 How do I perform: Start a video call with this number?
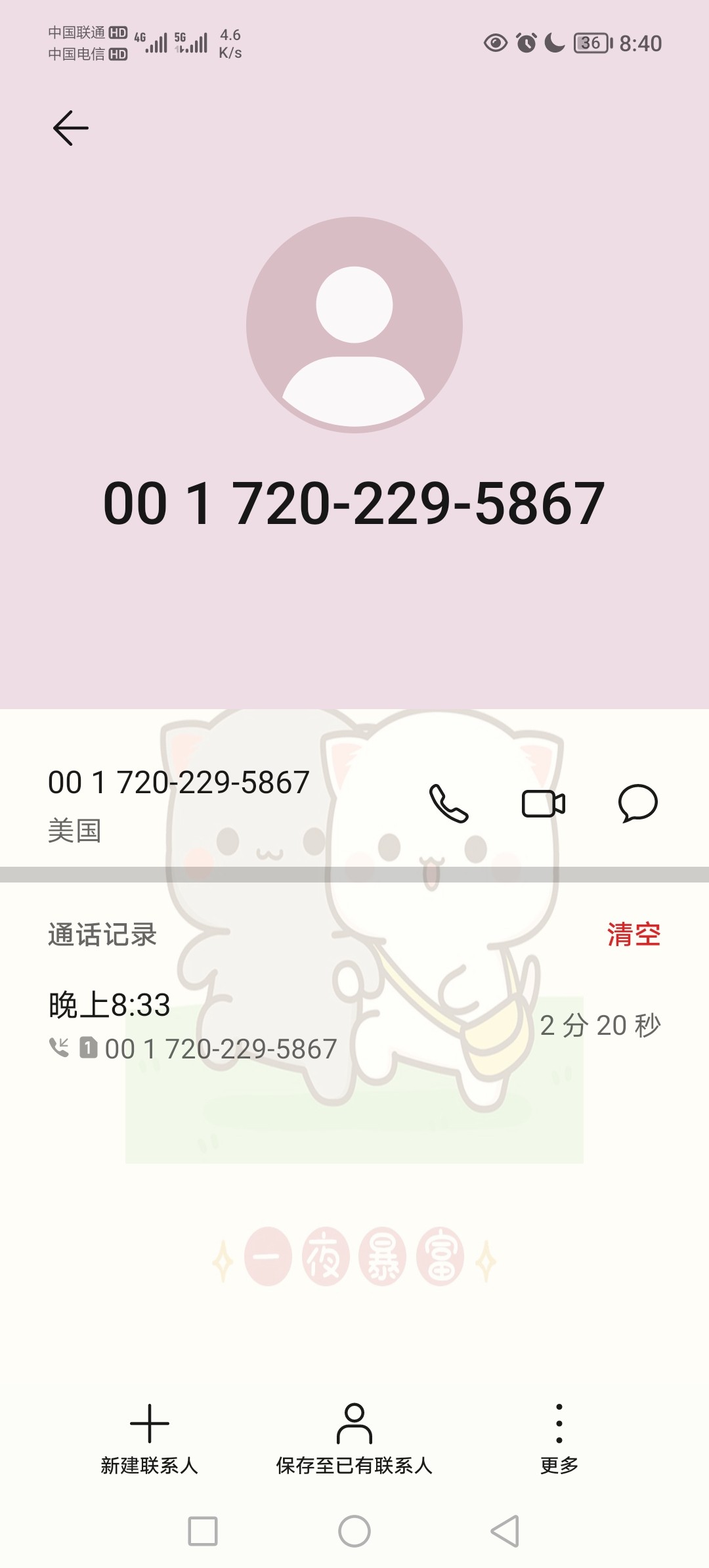[543, 803]
